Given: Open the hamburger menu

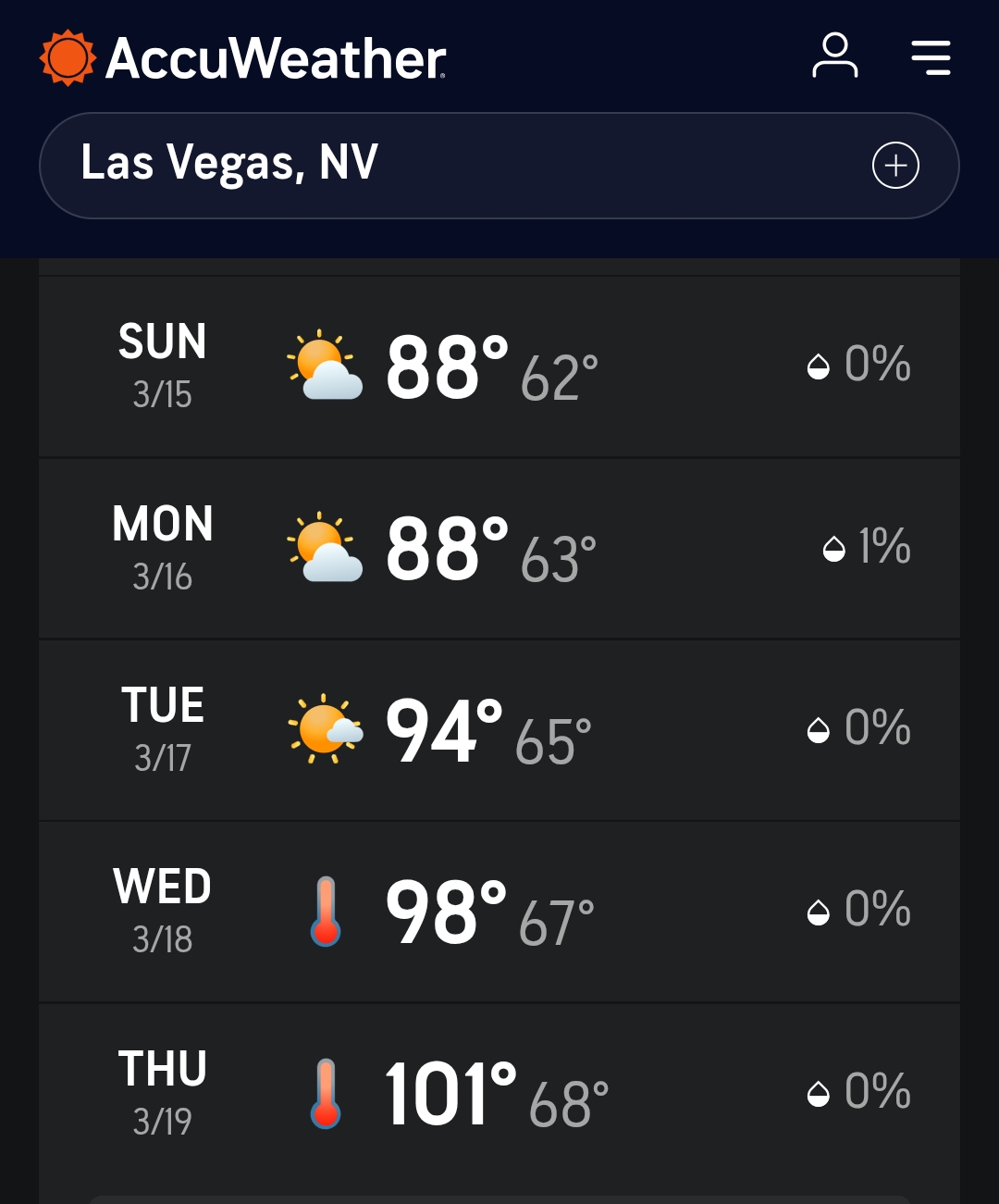Looking at the screenshot, I should pos(930,57).
